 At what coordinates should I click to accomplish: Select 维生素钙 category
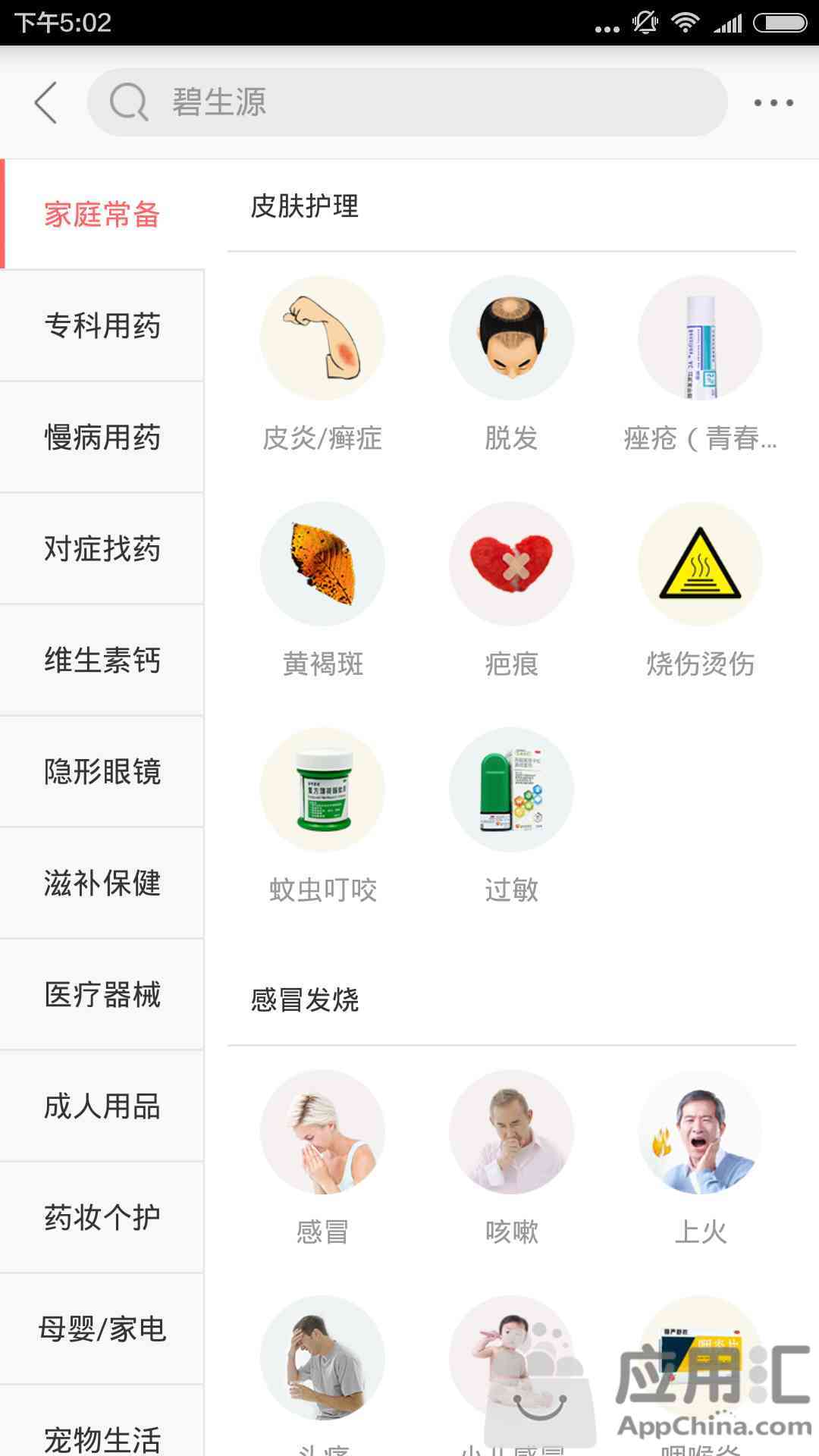point(102,660)
